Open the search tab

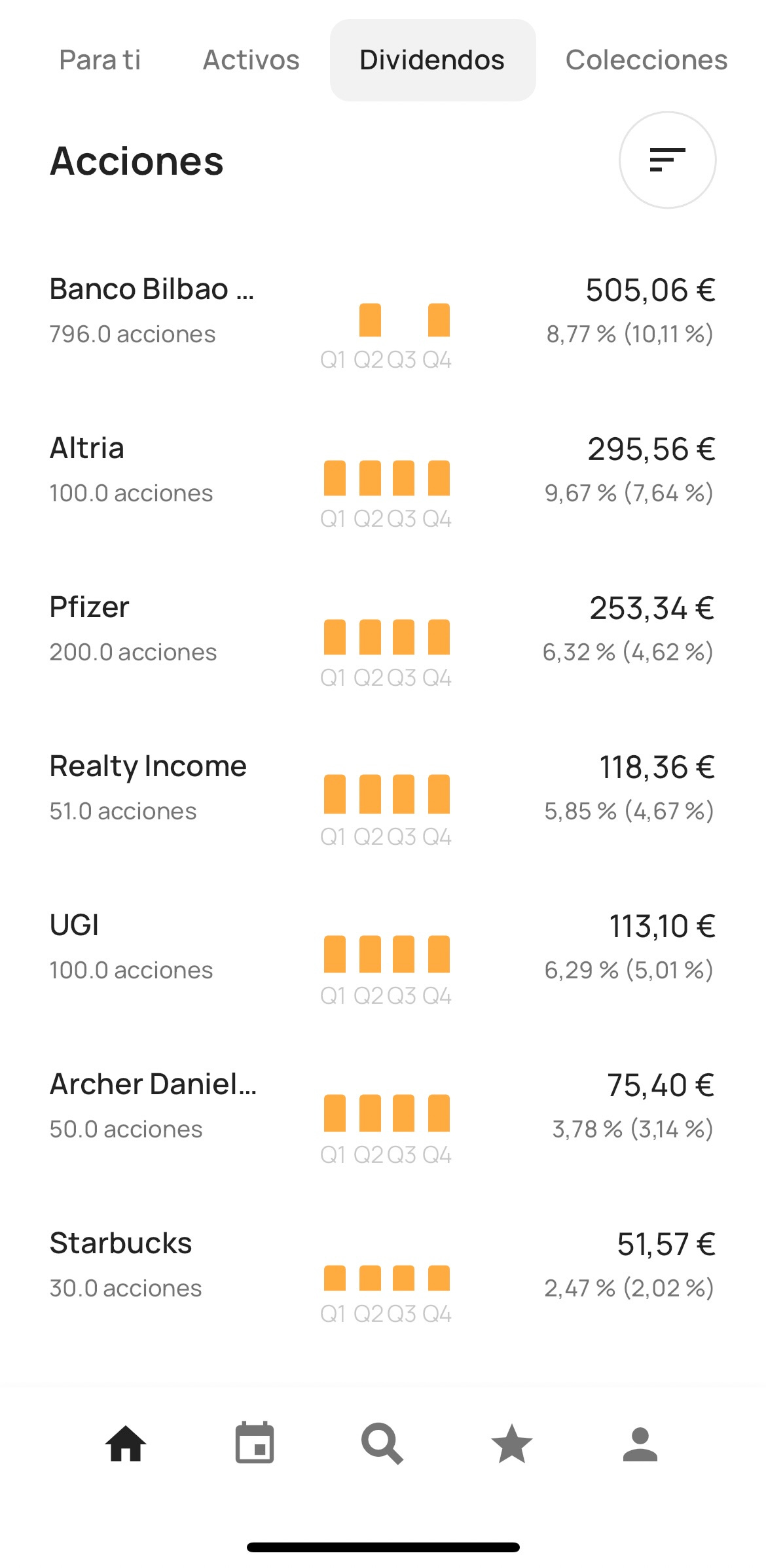[x=382, y=1444]
